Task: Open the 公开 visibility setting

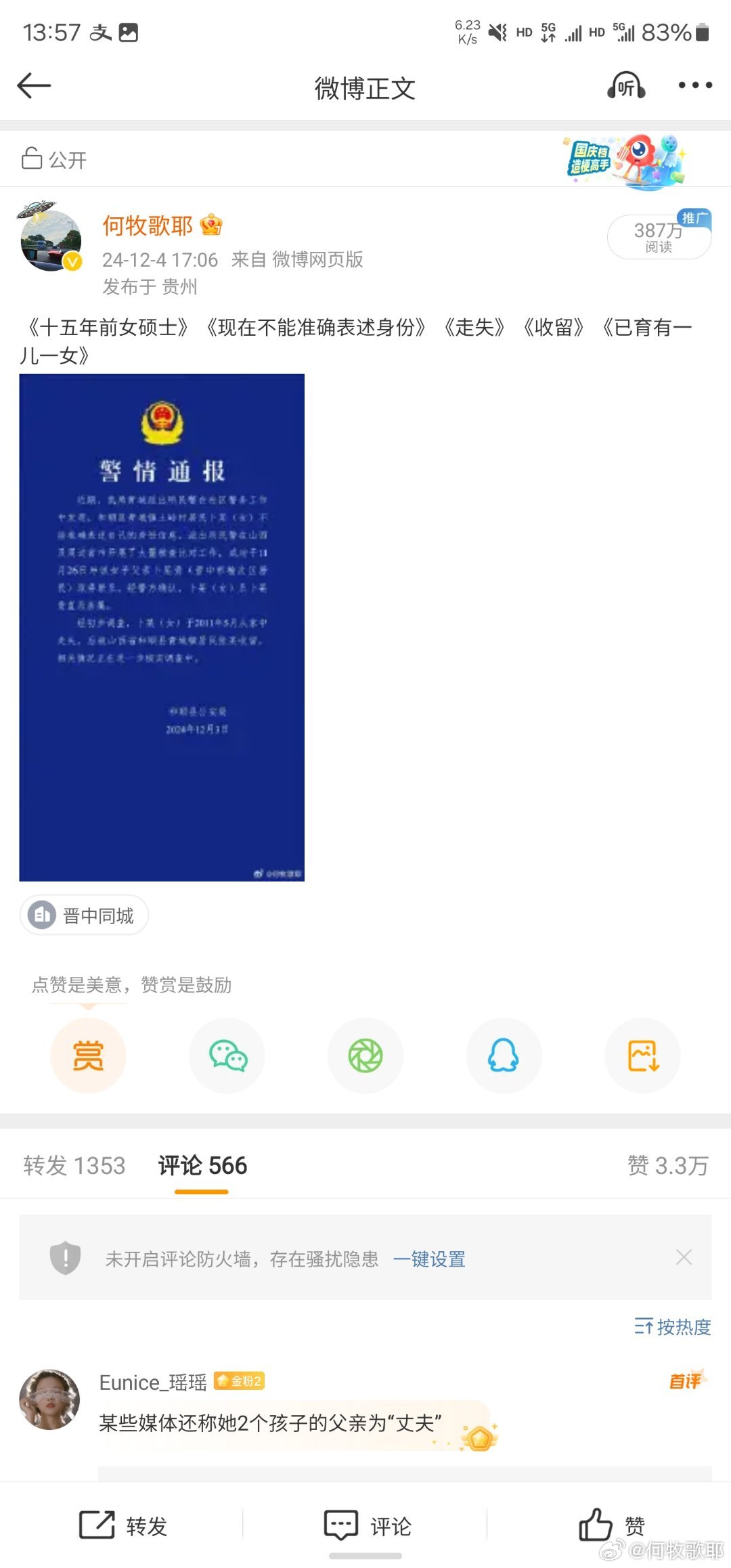Action: pyautogui.click(x=55, y=159)
